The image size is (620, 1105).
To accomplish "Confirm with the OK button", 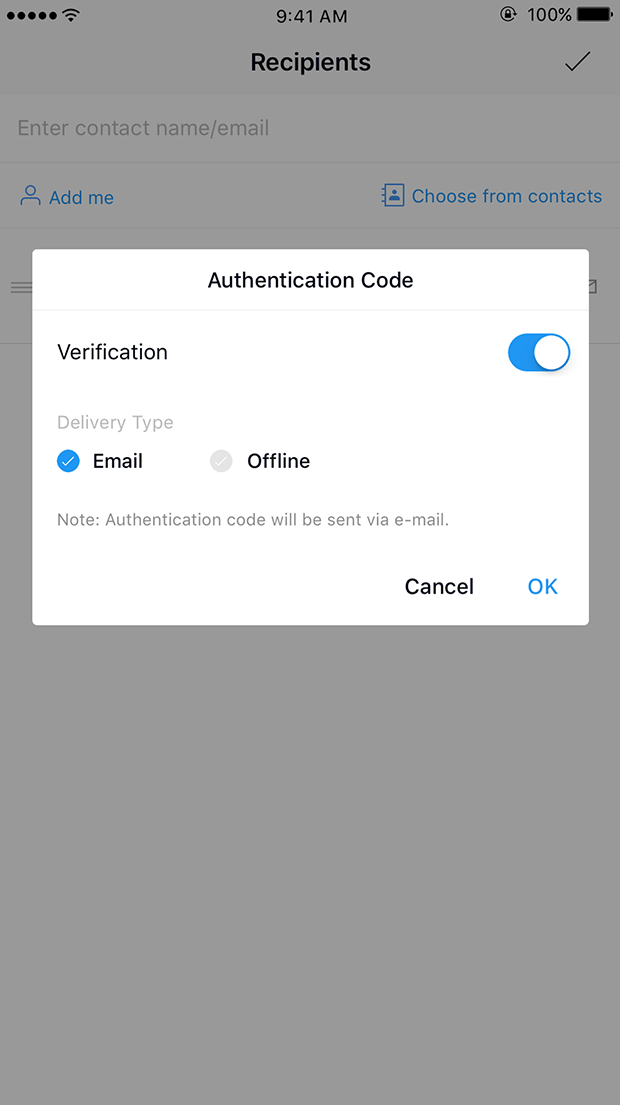I will pos(542,586).
